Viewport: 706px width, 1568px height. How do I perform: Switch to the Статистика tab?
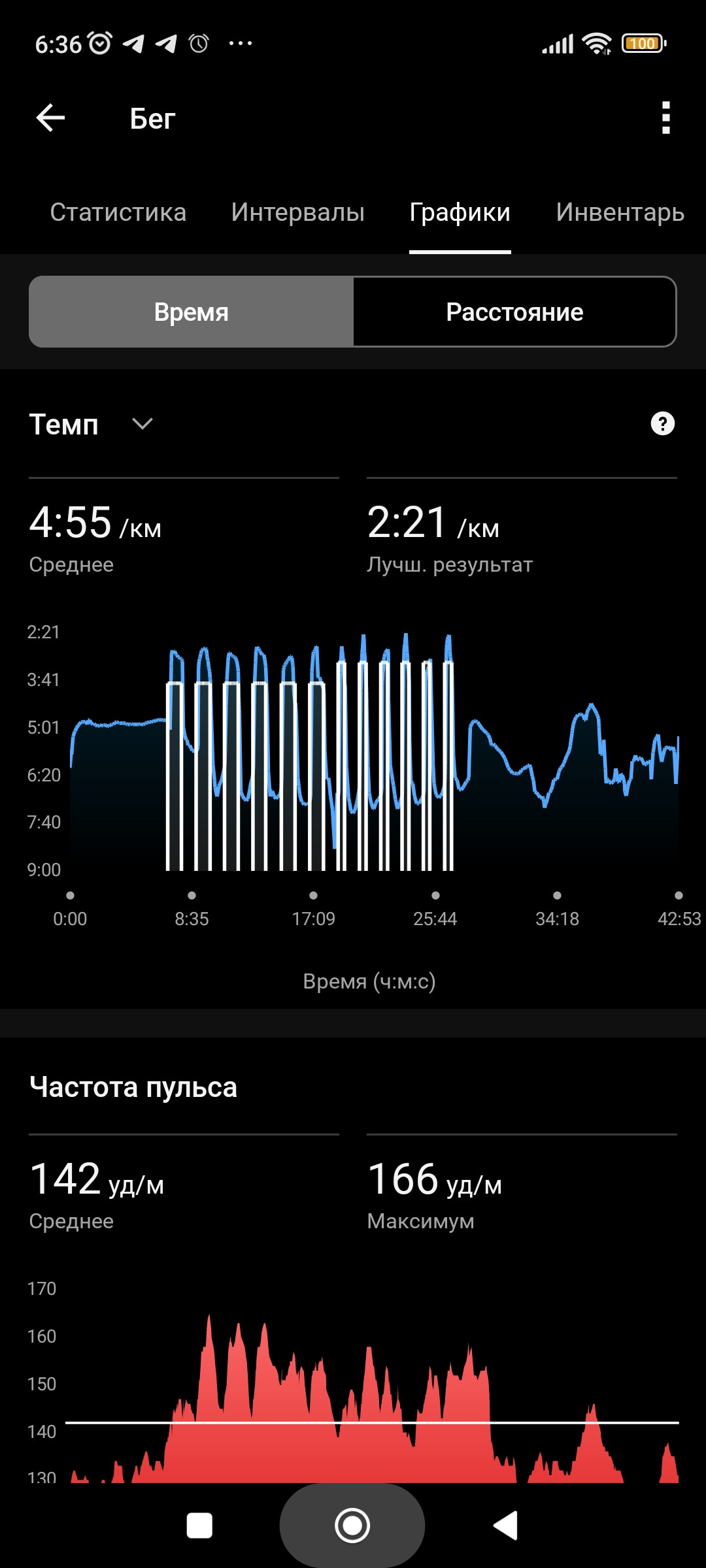(x=118, y=212)
